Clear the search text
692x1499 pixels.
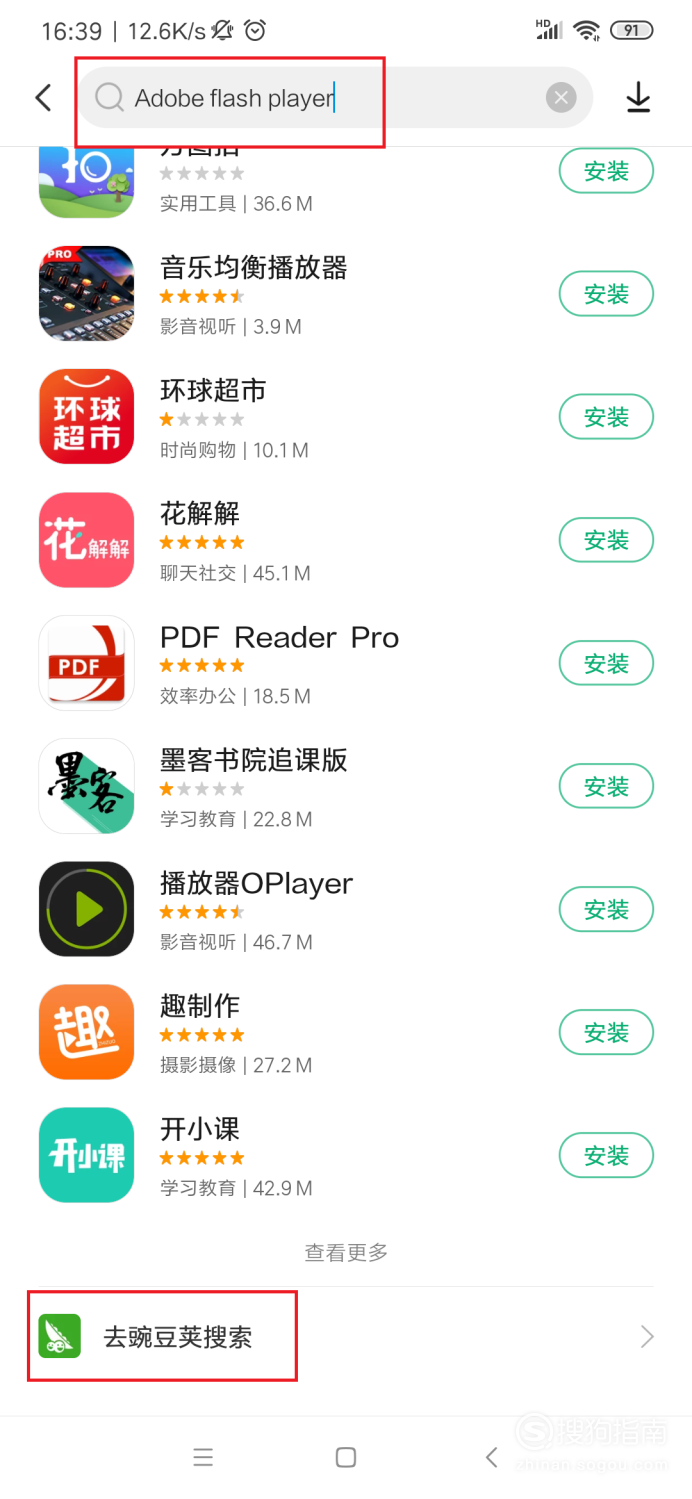pos(561,97)
